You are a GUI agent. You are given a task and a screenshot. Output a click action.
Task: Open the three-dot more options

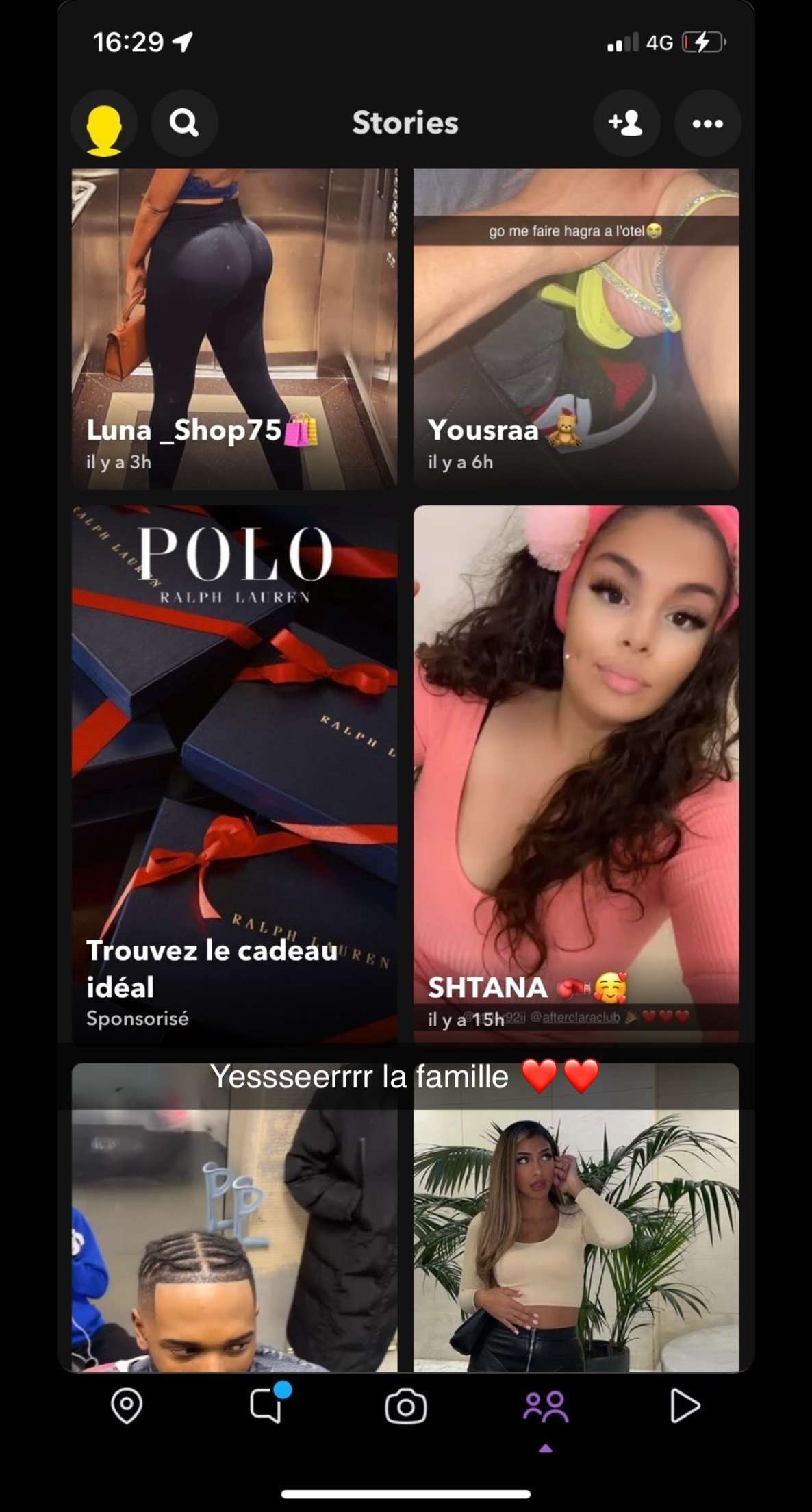tap(707, 123)
